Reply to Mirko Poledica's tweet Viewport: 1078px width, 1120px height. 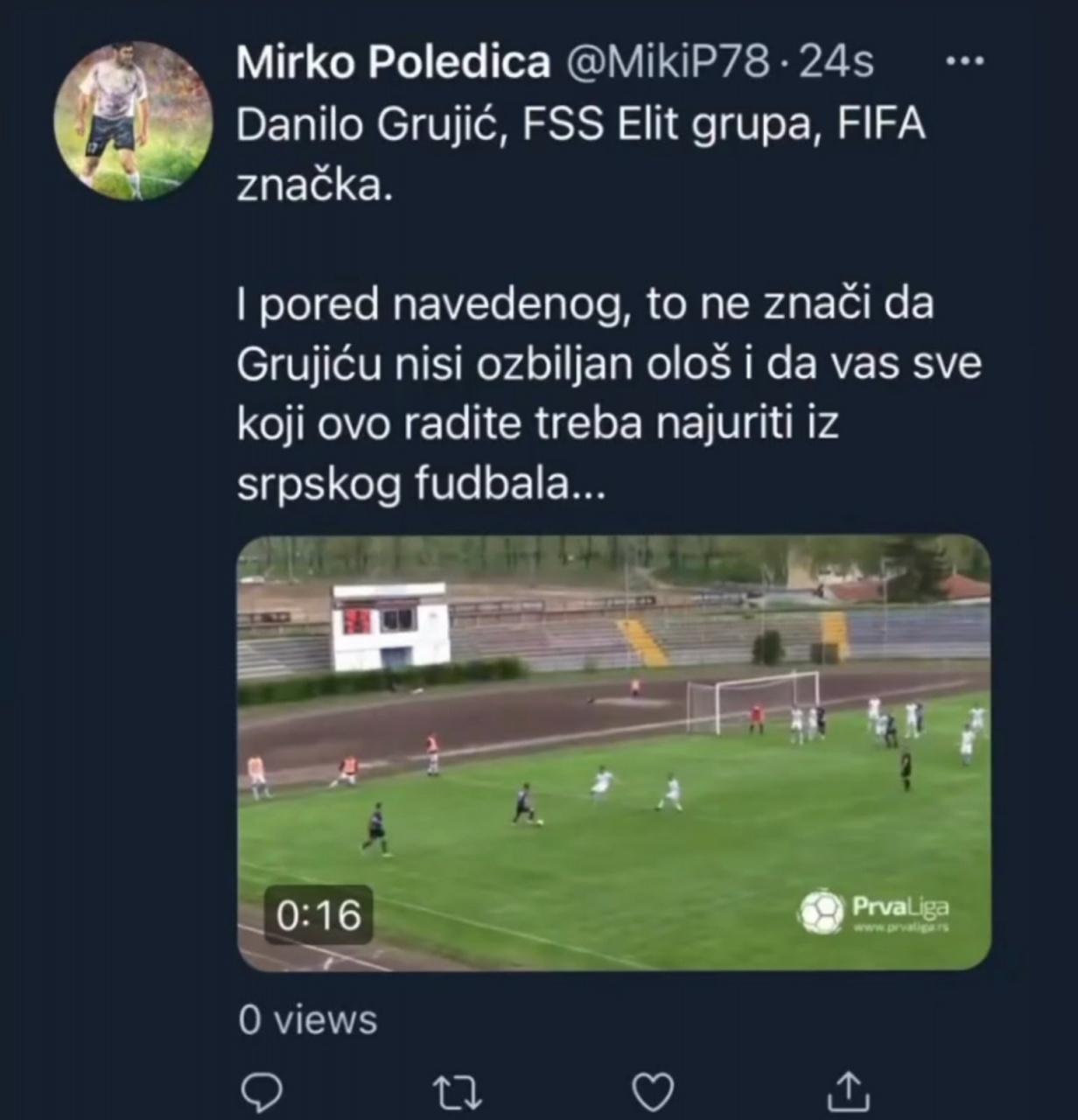pos(261,1091)
